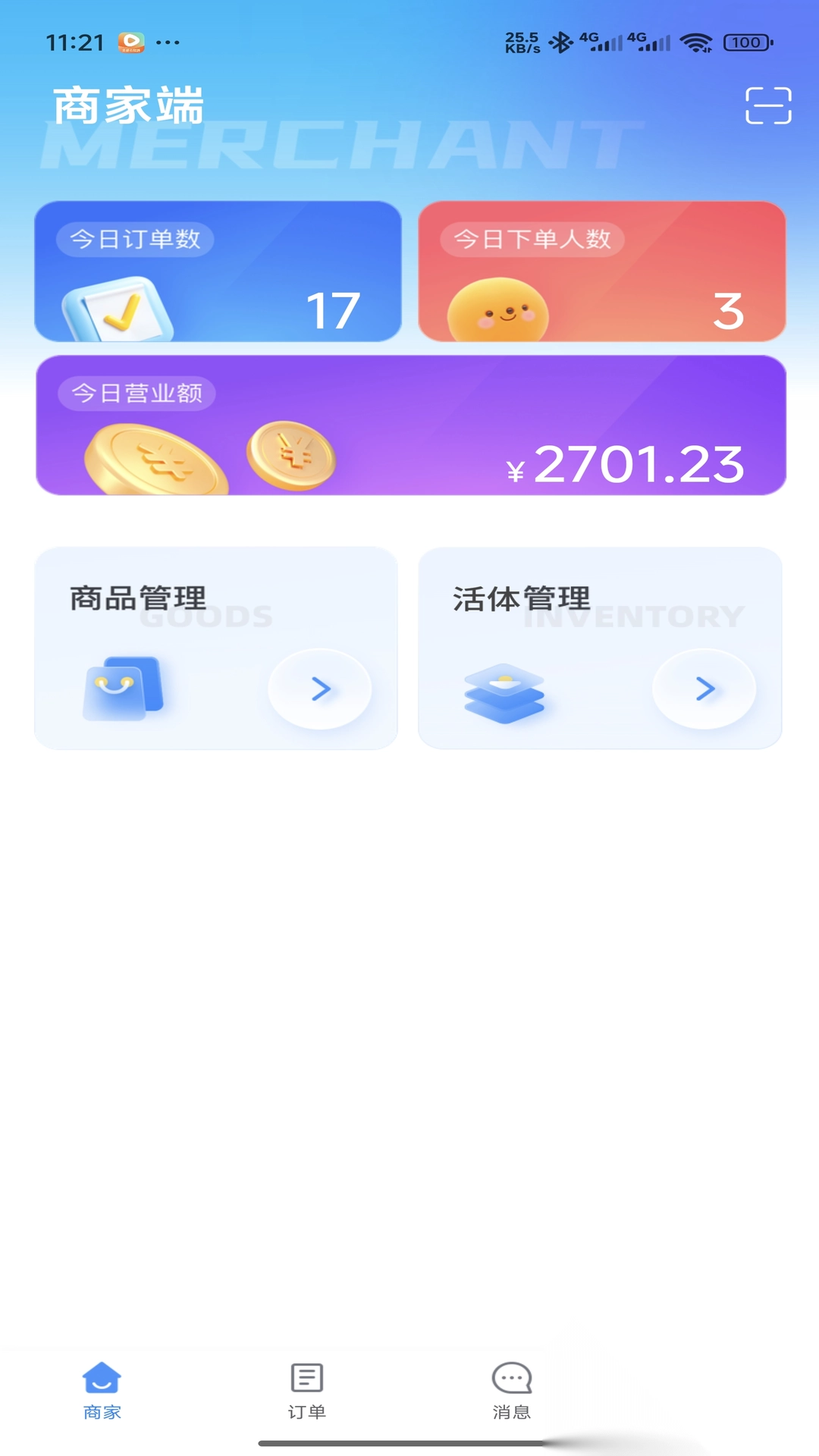Tap the gold coin icon on 今日营业额 card
The width and height of the screenshot is (819, 1456).
(155, 455)
